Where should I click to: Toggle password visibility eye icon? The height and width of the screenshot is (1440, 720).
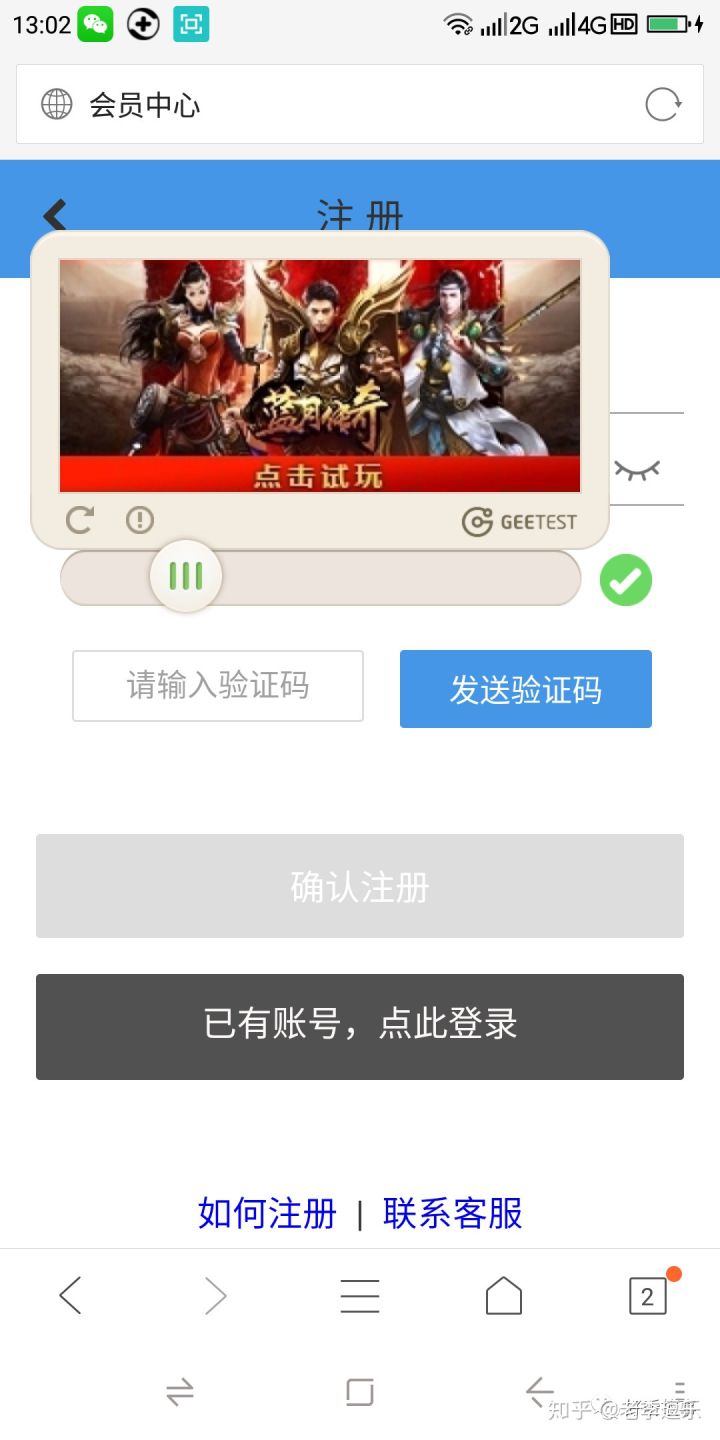[x=637, y=469]
